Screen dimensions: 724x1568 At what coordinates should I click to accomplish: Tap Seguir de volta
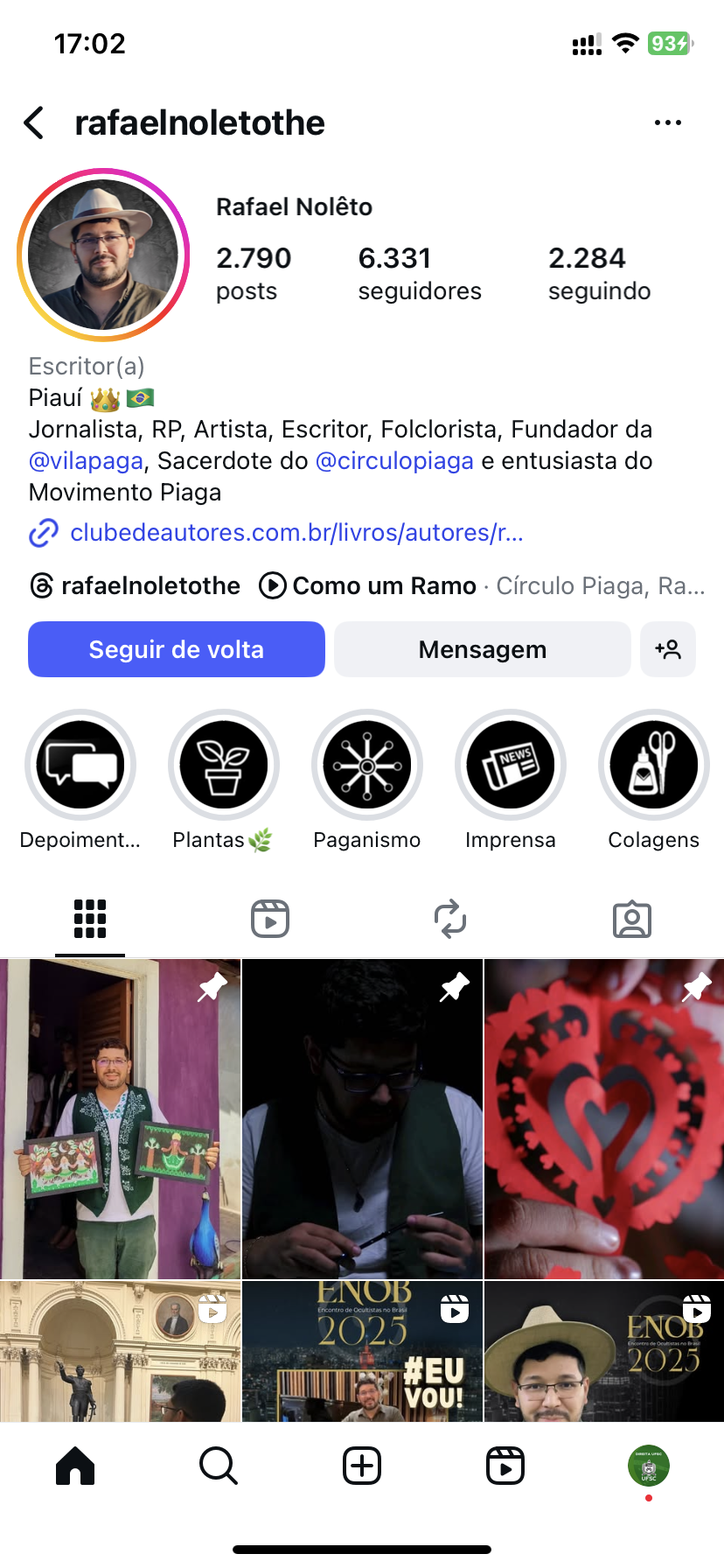tap(177, 649)
